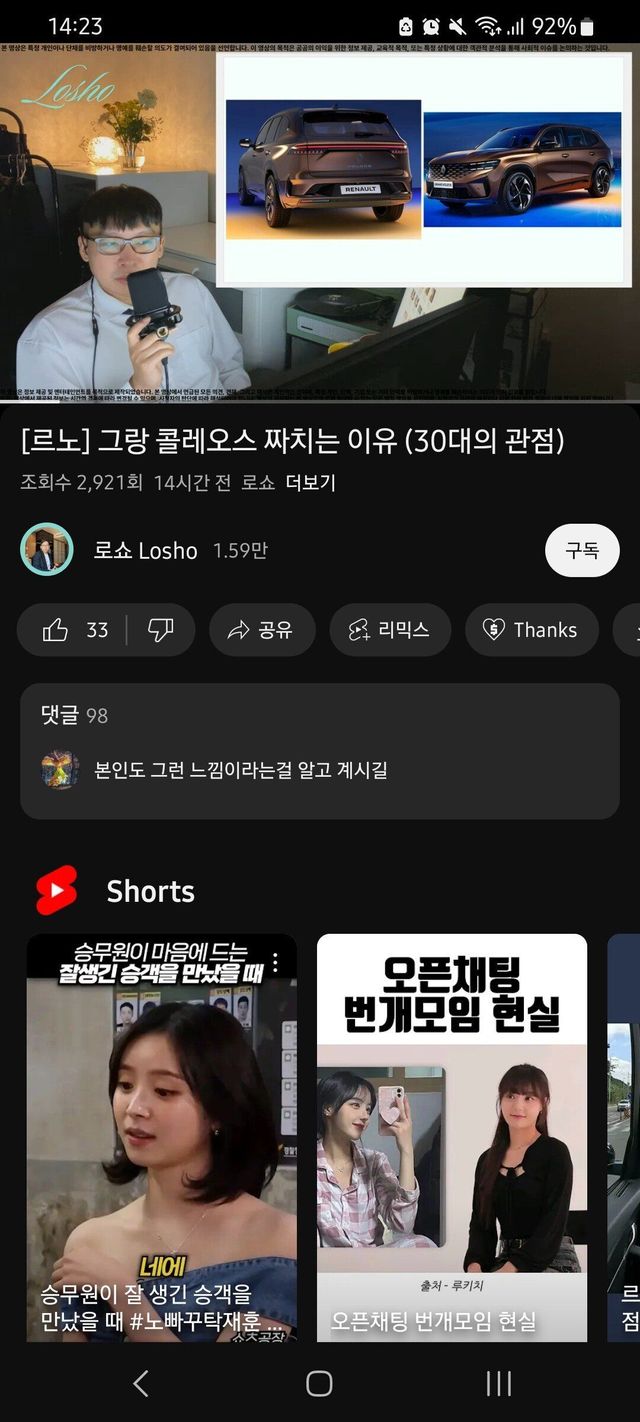Tap the video player to show controls
Viewport: 640px width, 1422px height.
point(320,222)
